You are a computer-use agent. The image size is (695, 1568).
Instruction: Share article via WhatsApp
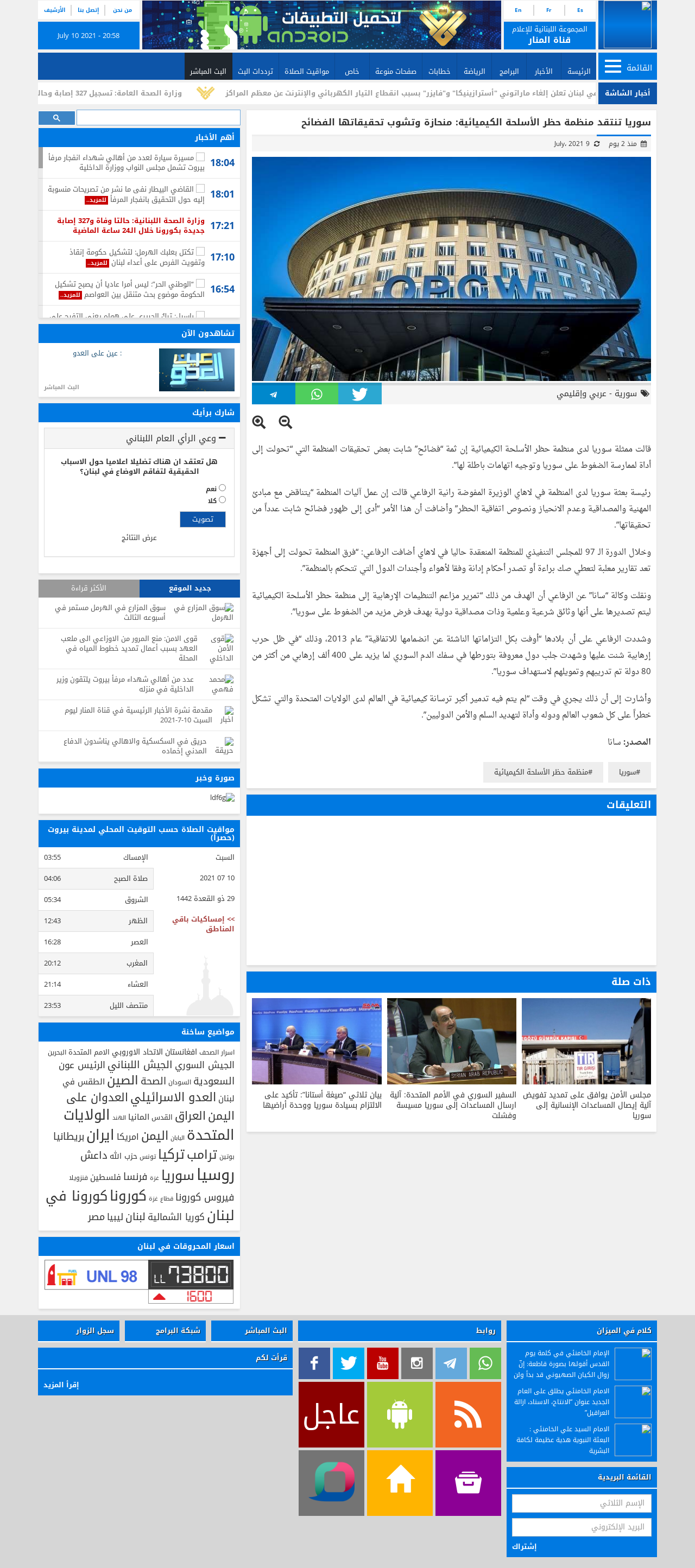click(x=316, y=394)
